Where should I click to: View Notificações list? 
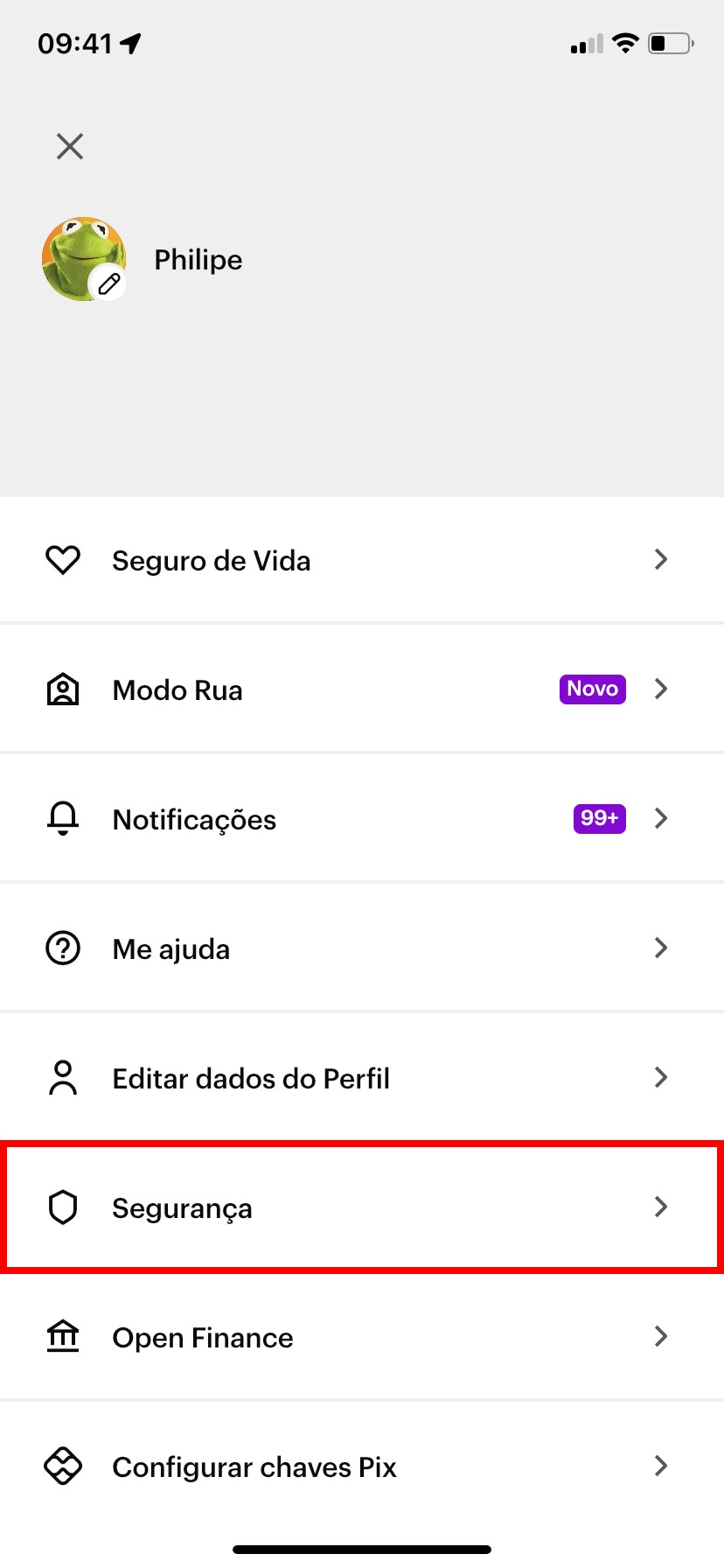click(361, 819)
